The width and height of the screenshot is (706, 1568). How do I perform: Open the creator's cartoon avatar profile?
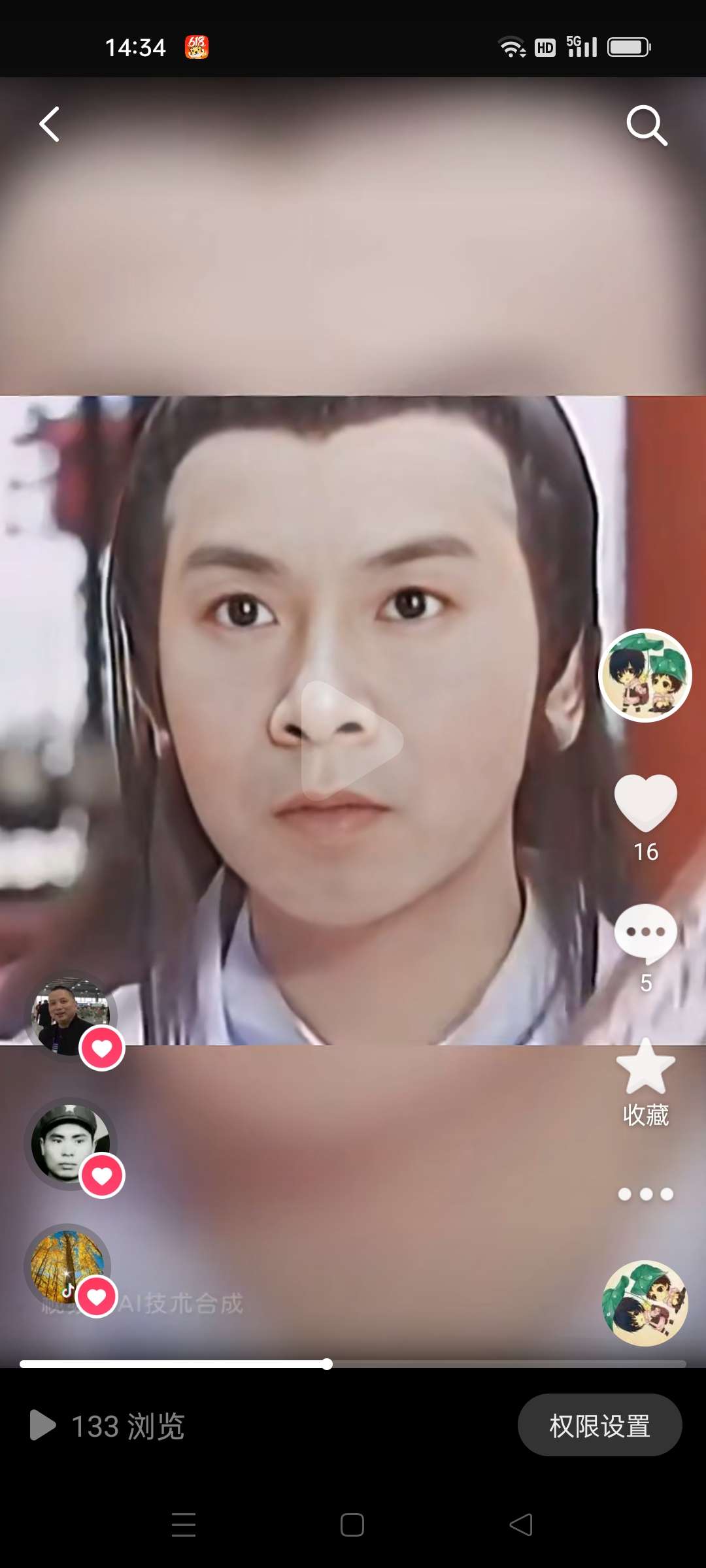[x=645, y=676]
